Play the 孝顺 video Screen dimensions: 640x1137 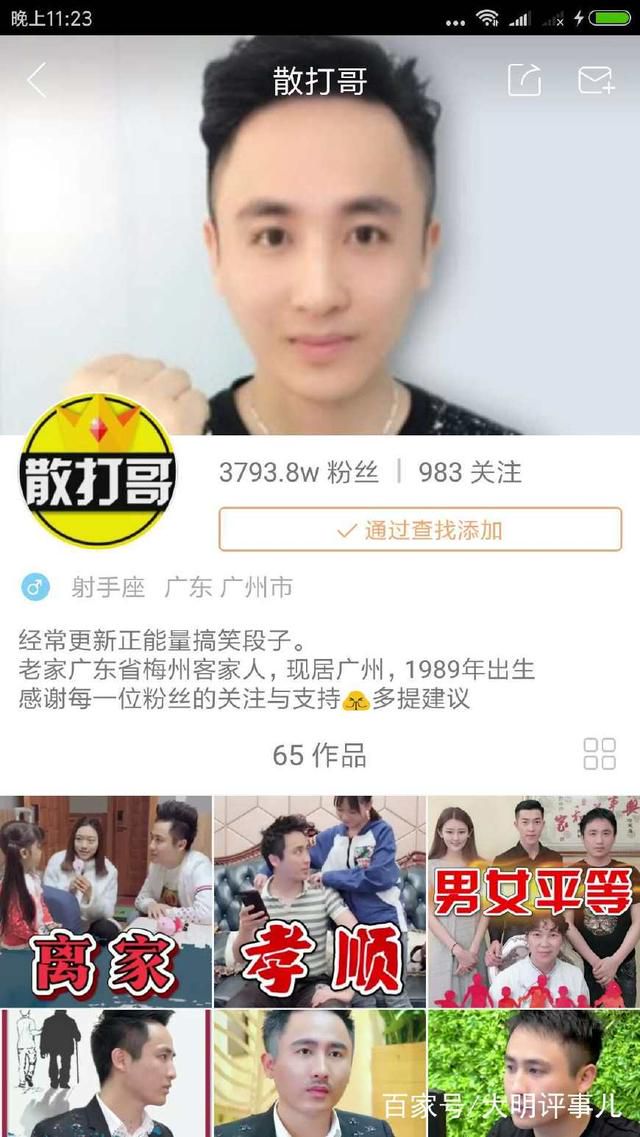320,901
